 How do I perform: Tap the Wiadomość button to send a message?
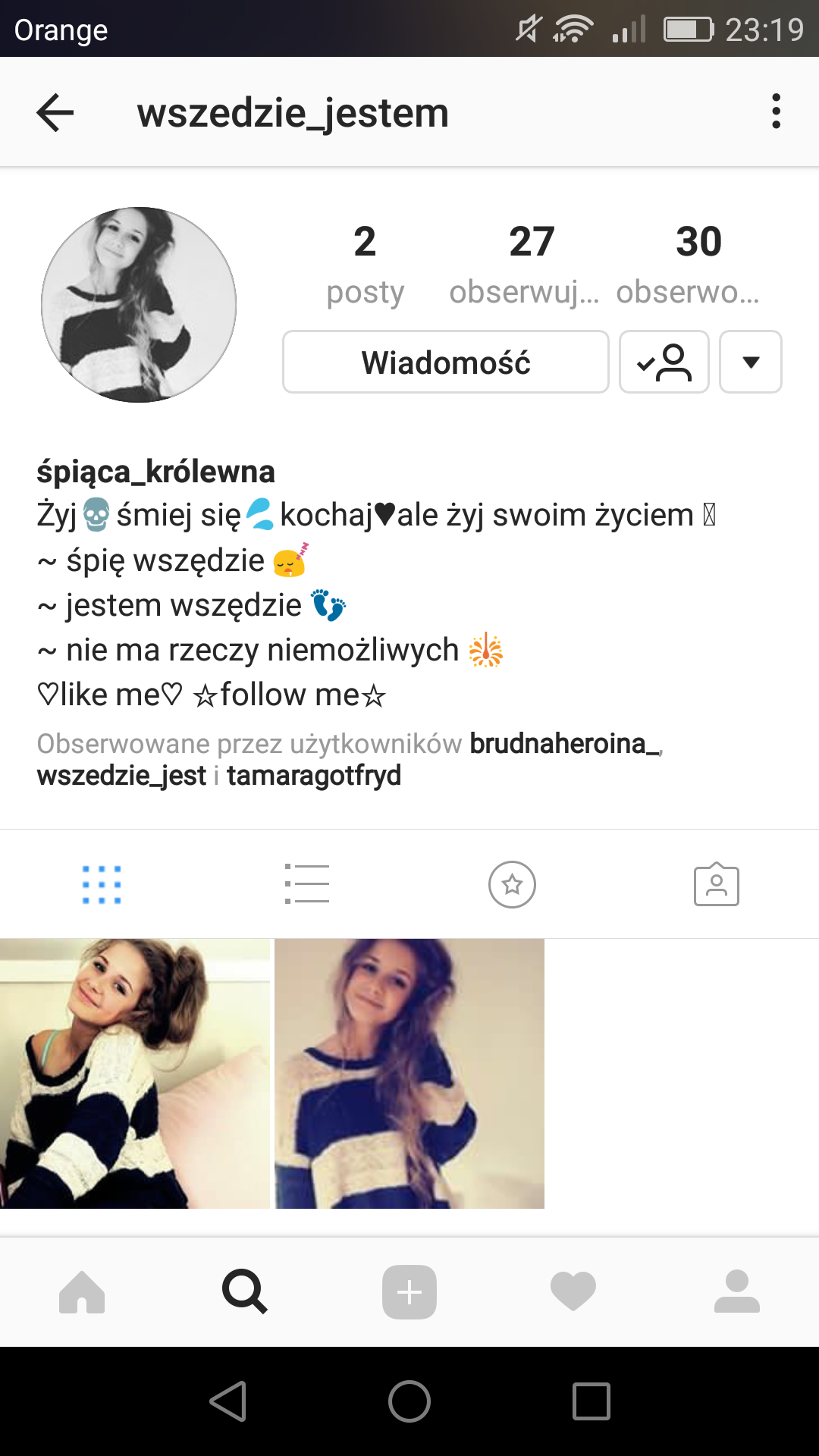pyautogui.click(x=446, y=362)
